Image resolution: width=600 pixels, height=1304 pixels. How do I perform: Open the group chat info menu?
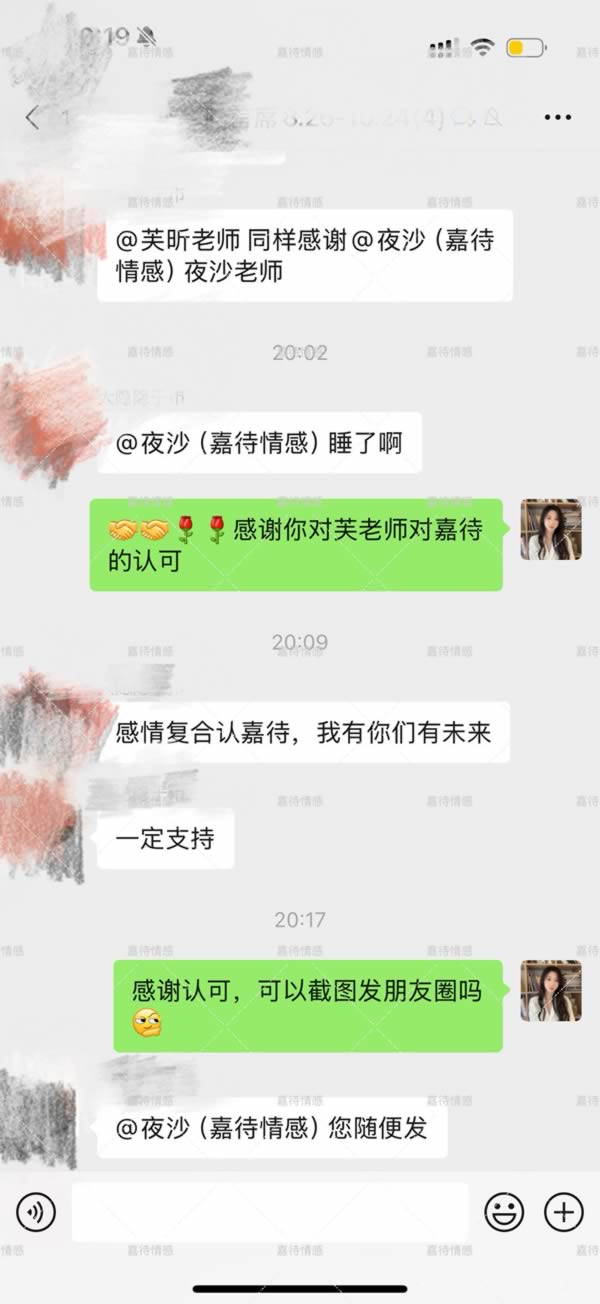coord(557,118)
